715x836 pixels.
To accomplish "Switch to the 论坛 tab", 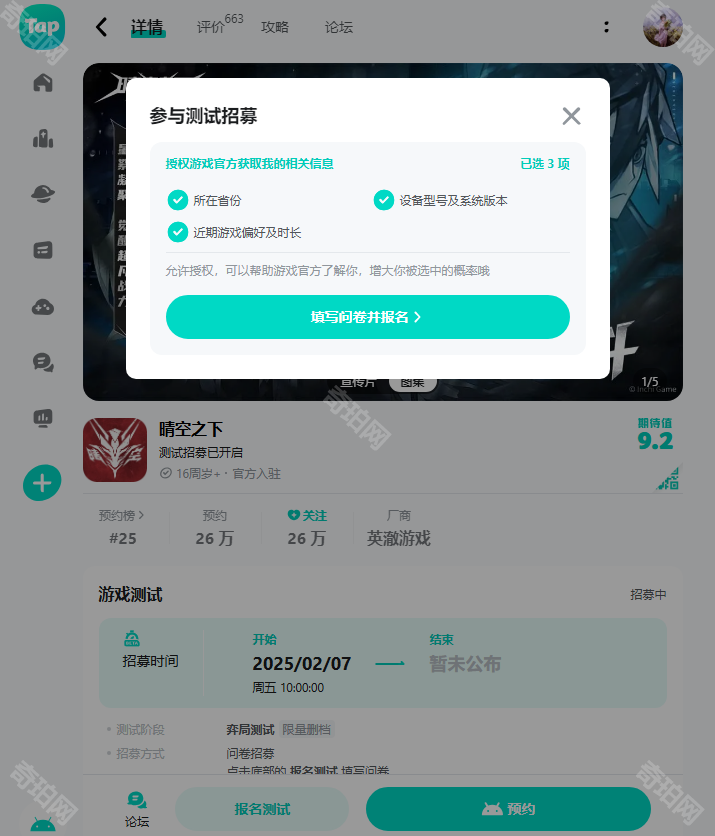I will click(339, 27).
